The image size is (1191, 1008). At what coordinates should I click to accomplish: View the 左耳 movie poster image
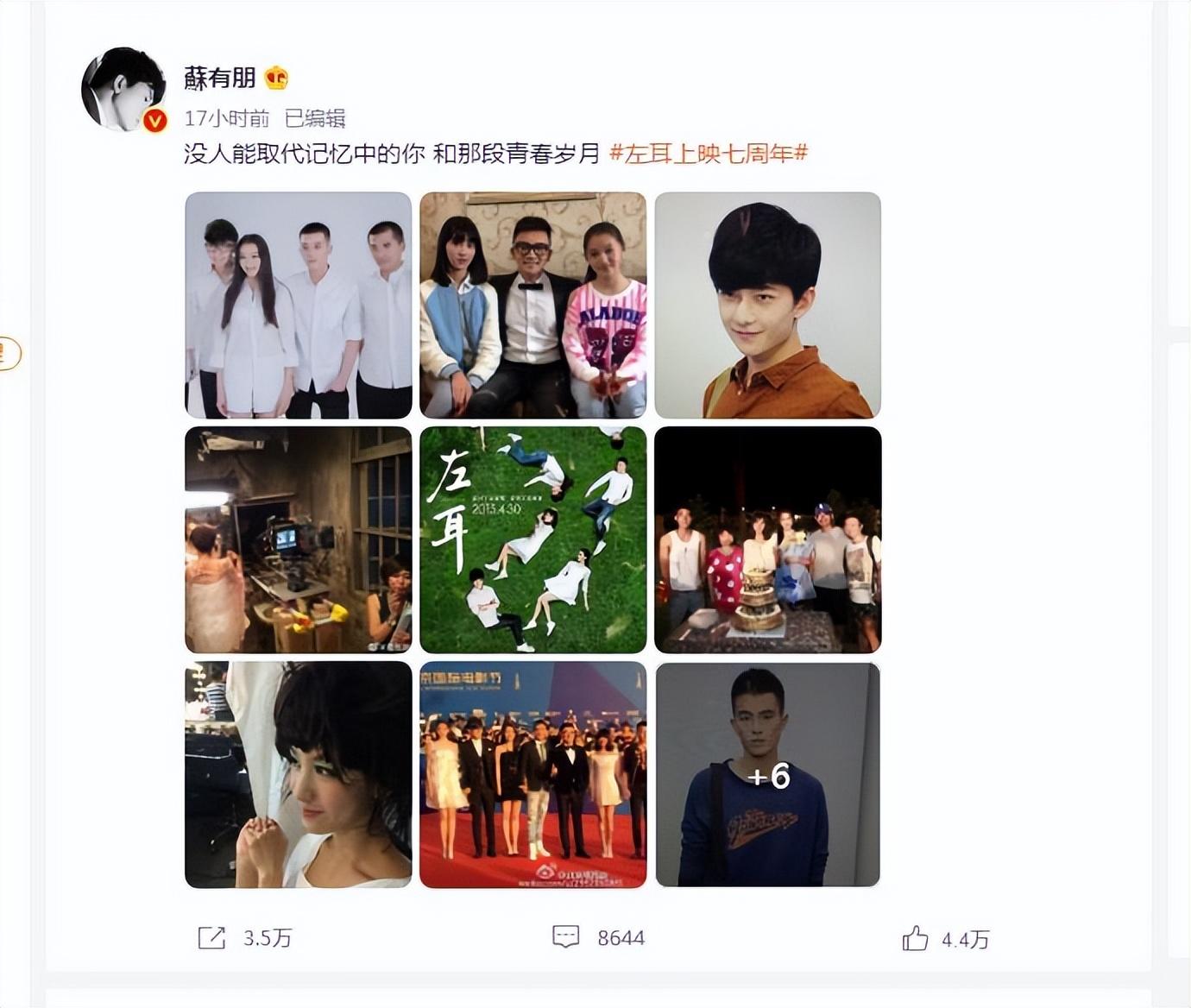click(532, 539)
